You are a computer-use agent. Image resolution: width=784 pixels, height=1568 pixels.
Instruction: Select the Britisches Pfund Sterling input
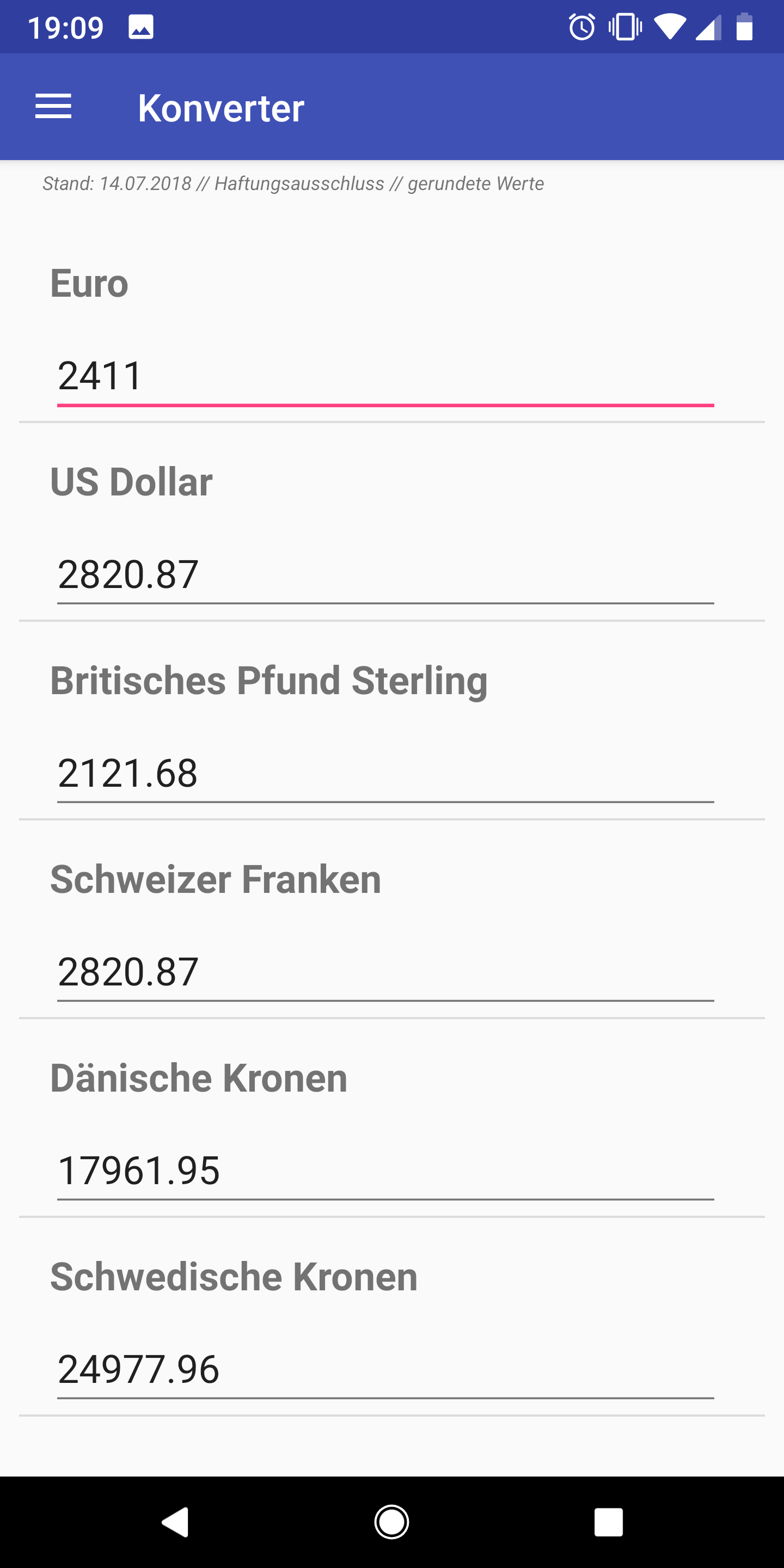click(x=385, y=773)
